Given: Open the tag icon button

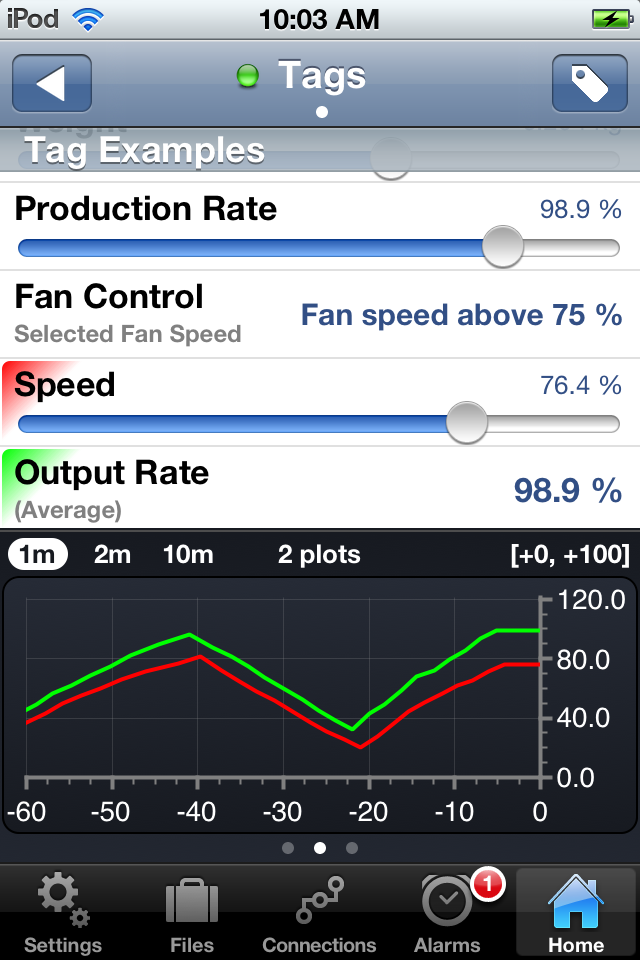Looking at the screenshot, I should point(590,83).
